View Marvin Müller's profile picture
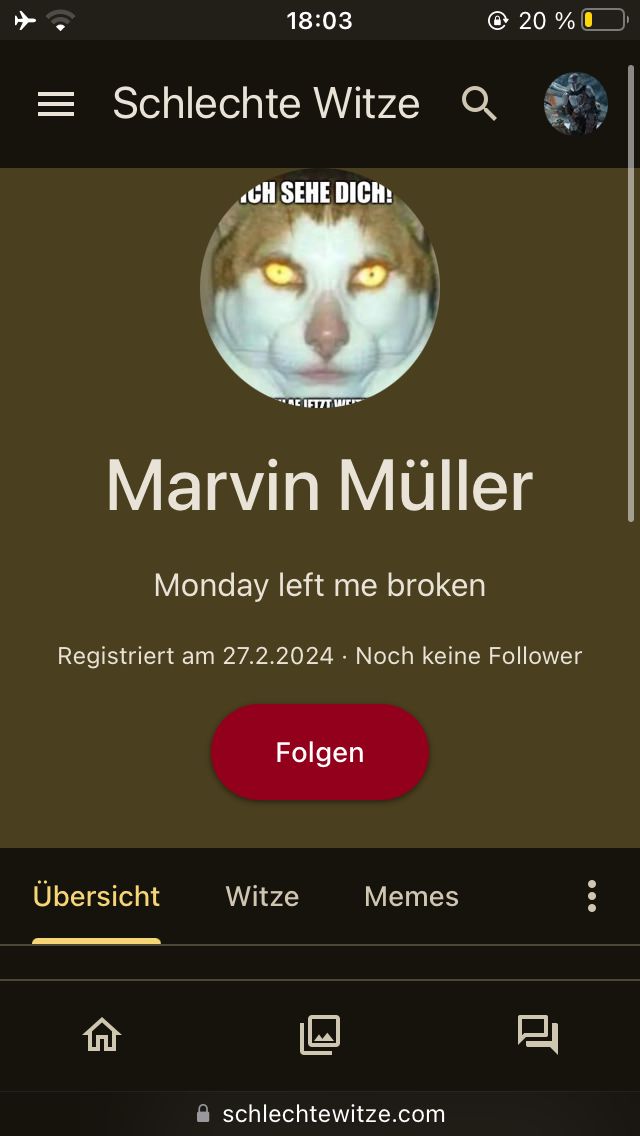Viewport: 640px width, 1136px height. click(320, 290)
